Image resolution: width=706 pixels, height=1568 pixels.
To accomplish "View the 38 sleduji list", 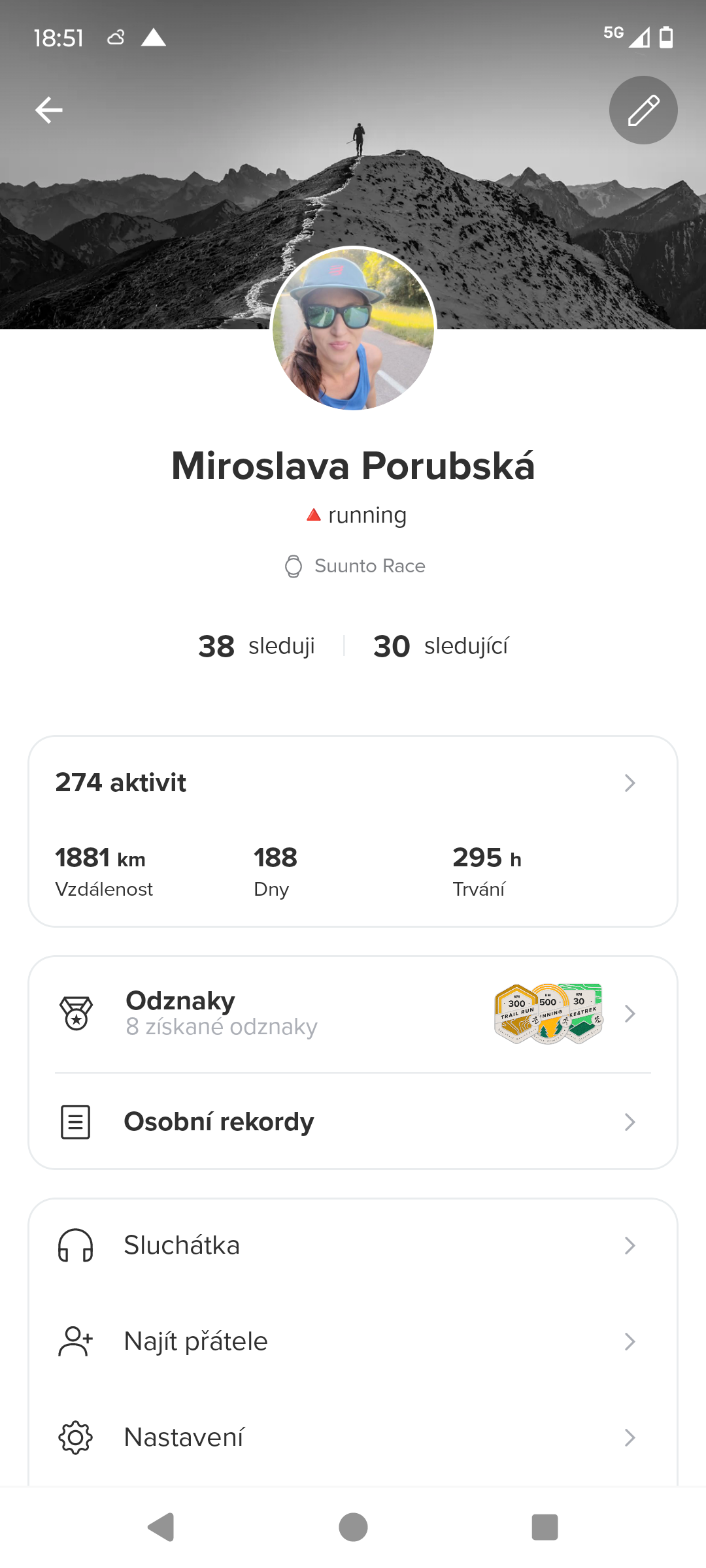I will coord(256,646).
